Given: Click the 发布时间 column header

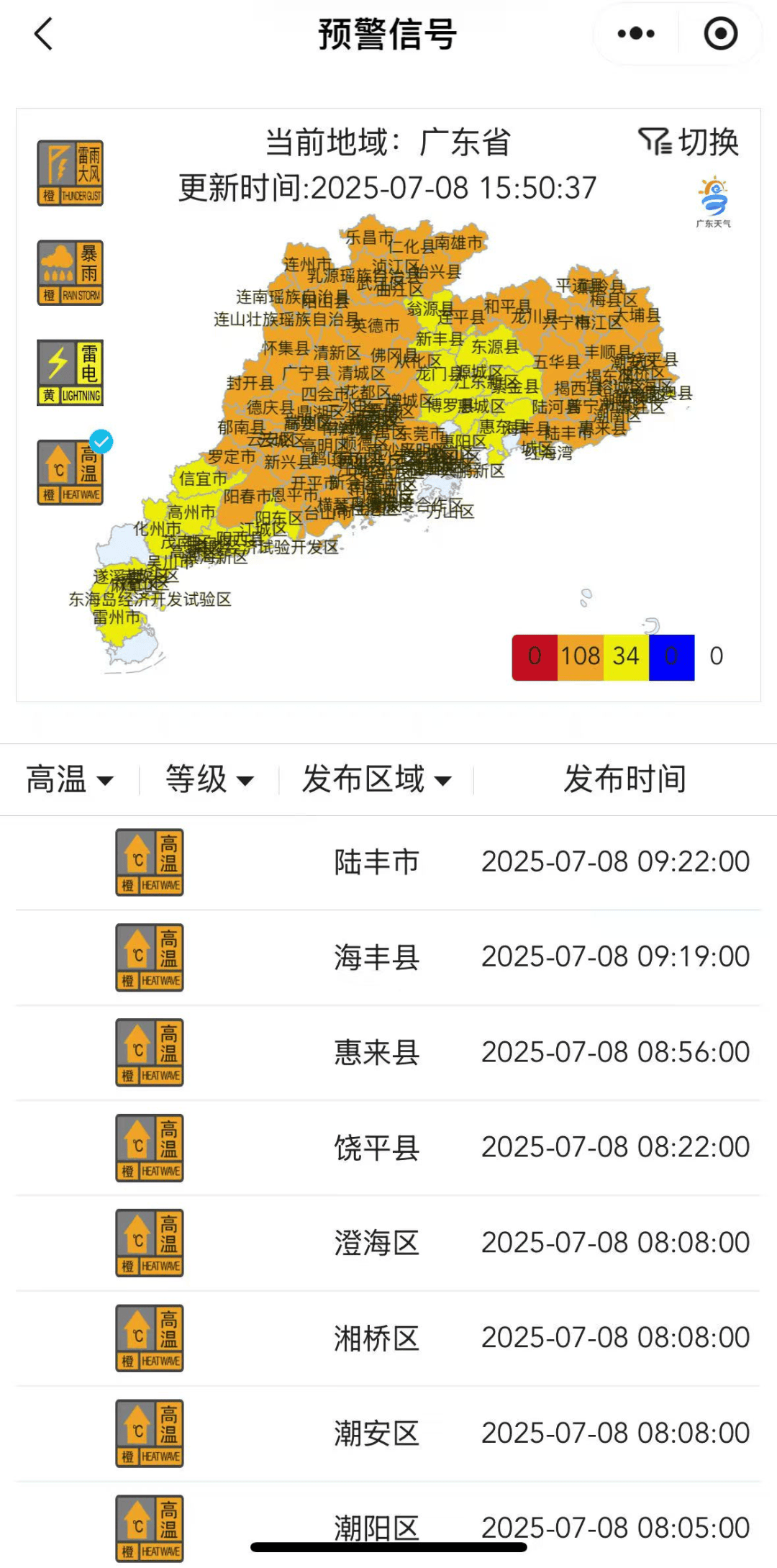Looking at the screenshot, I should click(x=625, y=779).
